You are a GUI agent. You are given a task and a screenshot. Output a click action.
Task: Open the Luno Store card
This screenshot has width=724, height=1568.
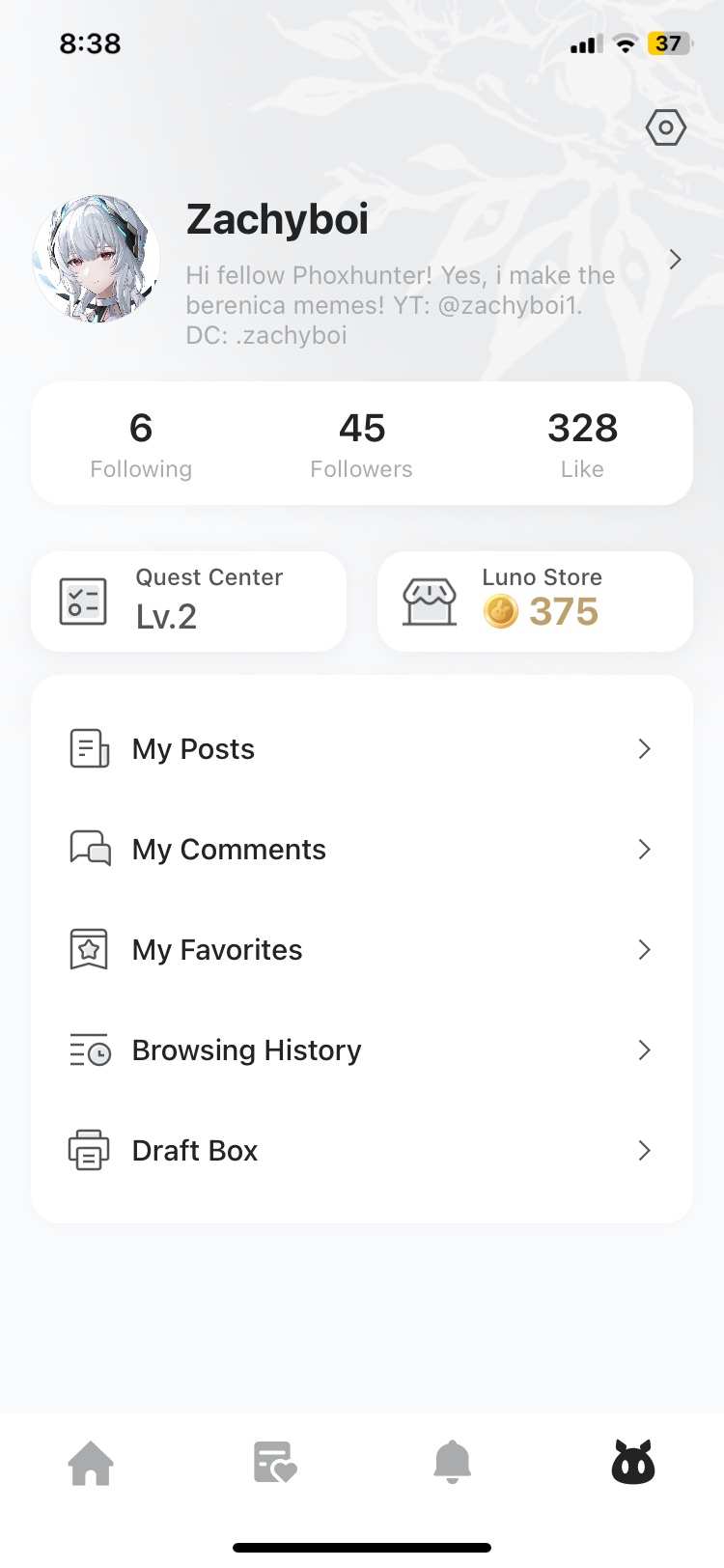click(x=535, y=602)
